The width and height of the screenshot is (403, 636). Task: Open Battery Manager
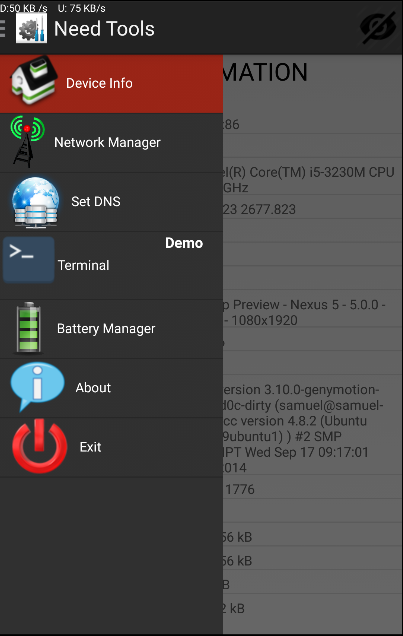tap(111, 329)
